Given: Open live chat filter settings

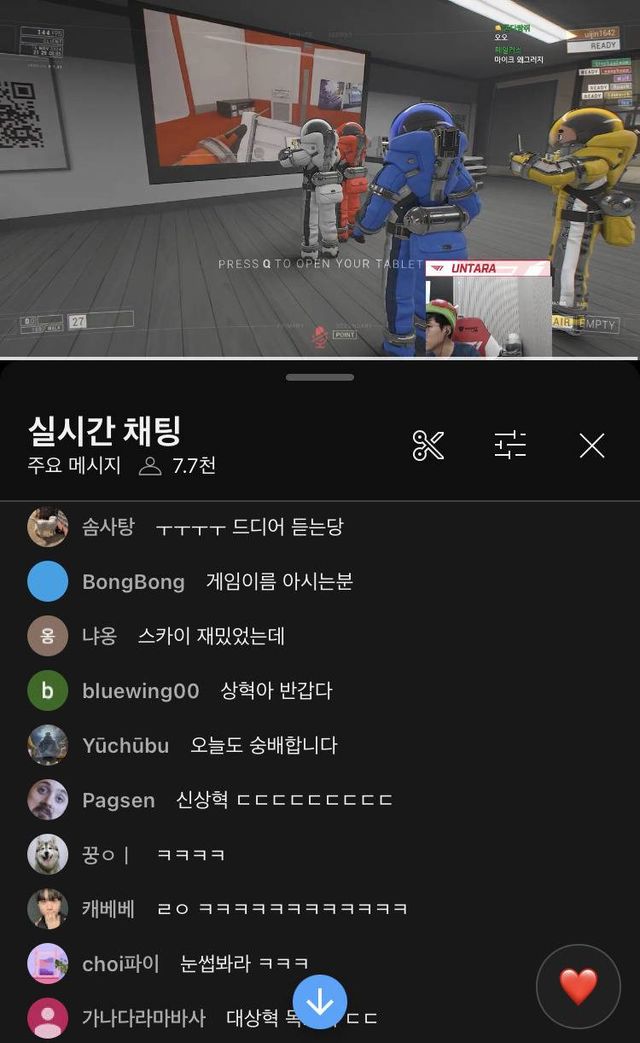Looking at the screenshot, I should click(x=510, y=445).
